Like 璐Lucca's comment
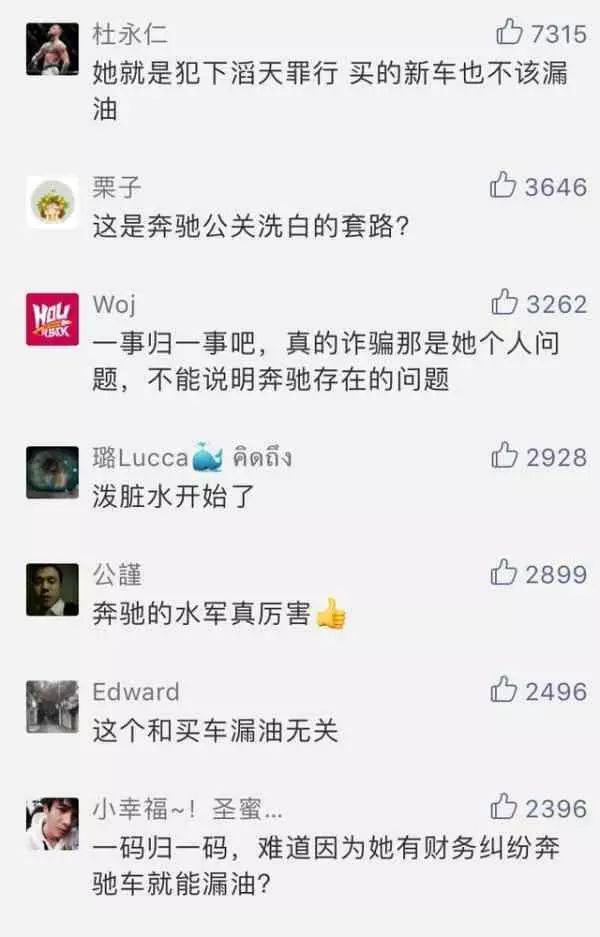 pos(504,456)
